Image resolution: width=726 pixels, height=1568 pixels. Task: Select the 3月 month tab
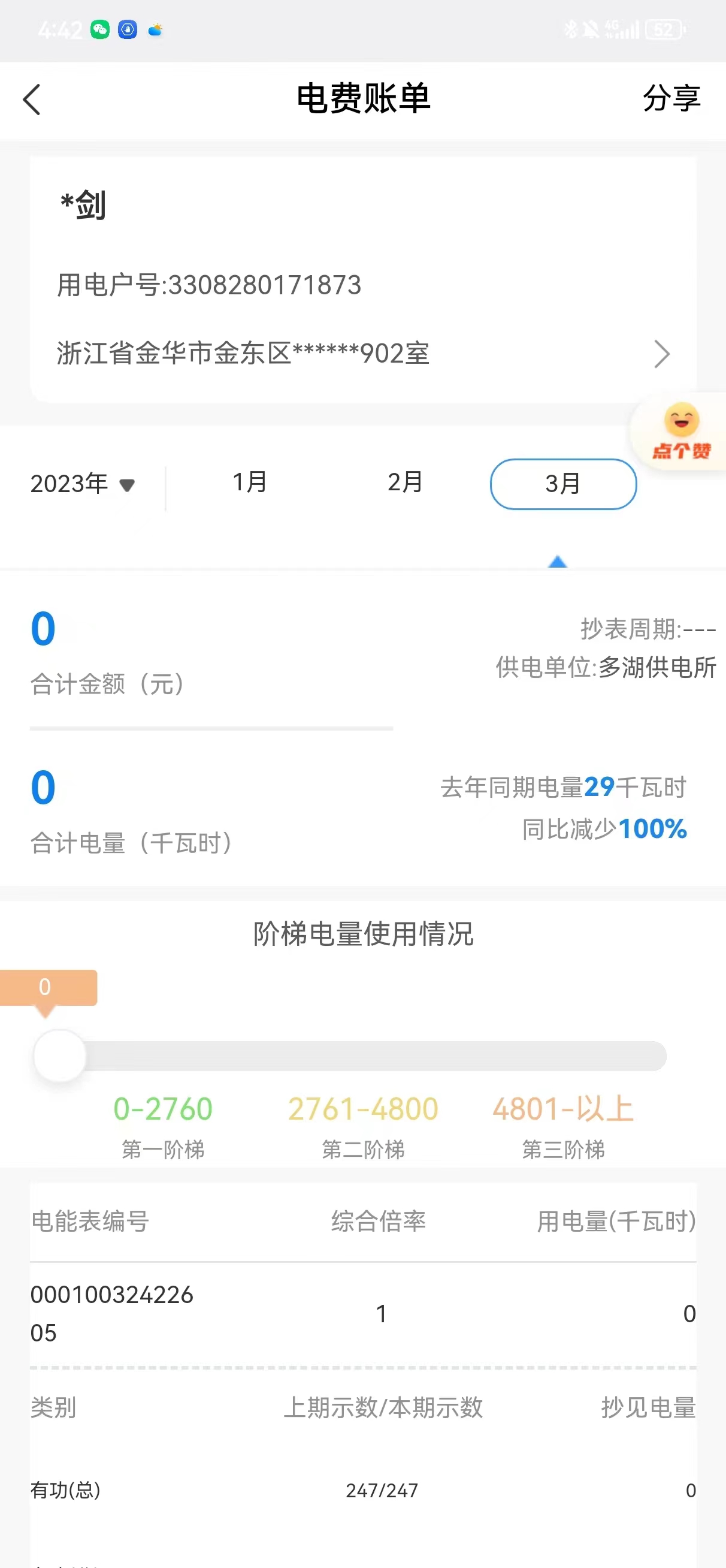pos(563,484)
